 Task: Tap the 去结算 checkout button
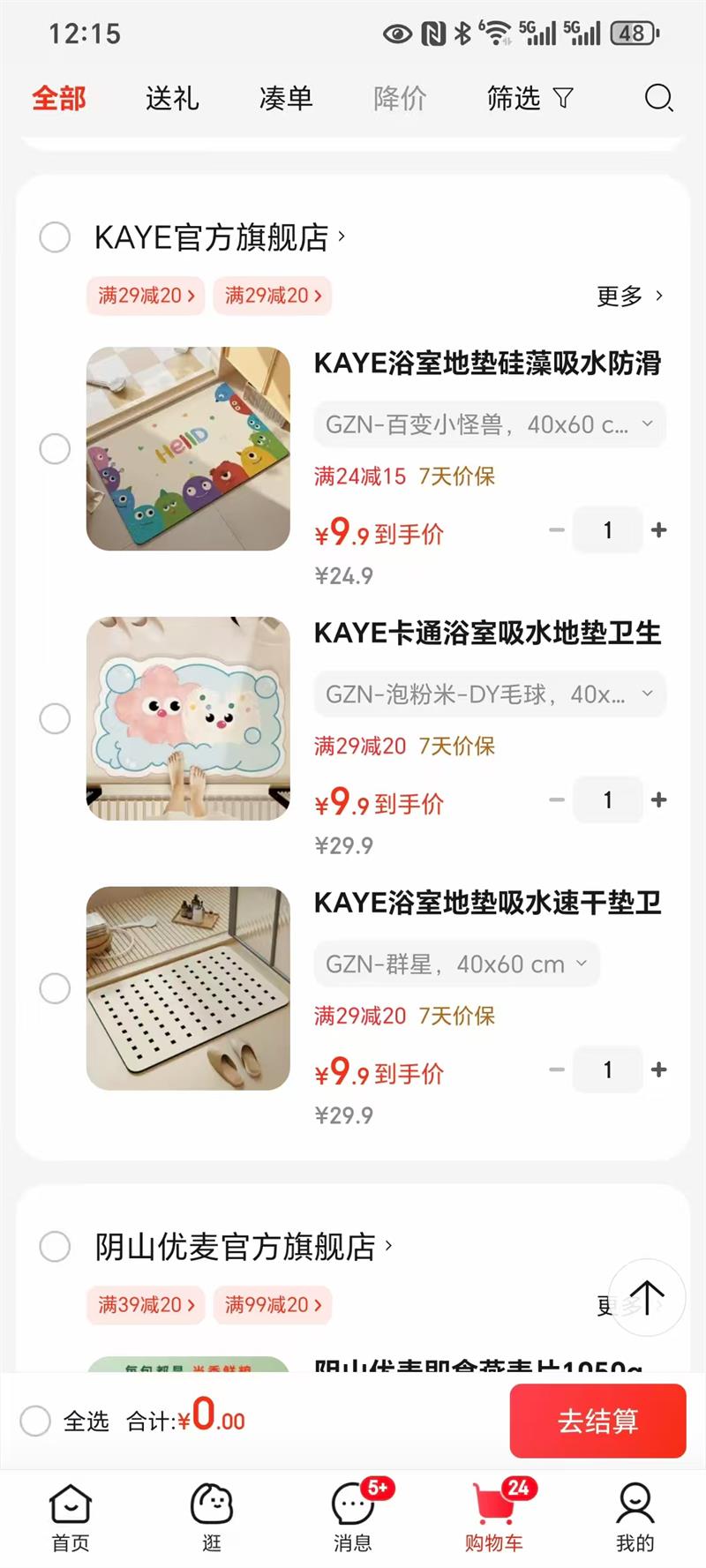point(597,1420)
